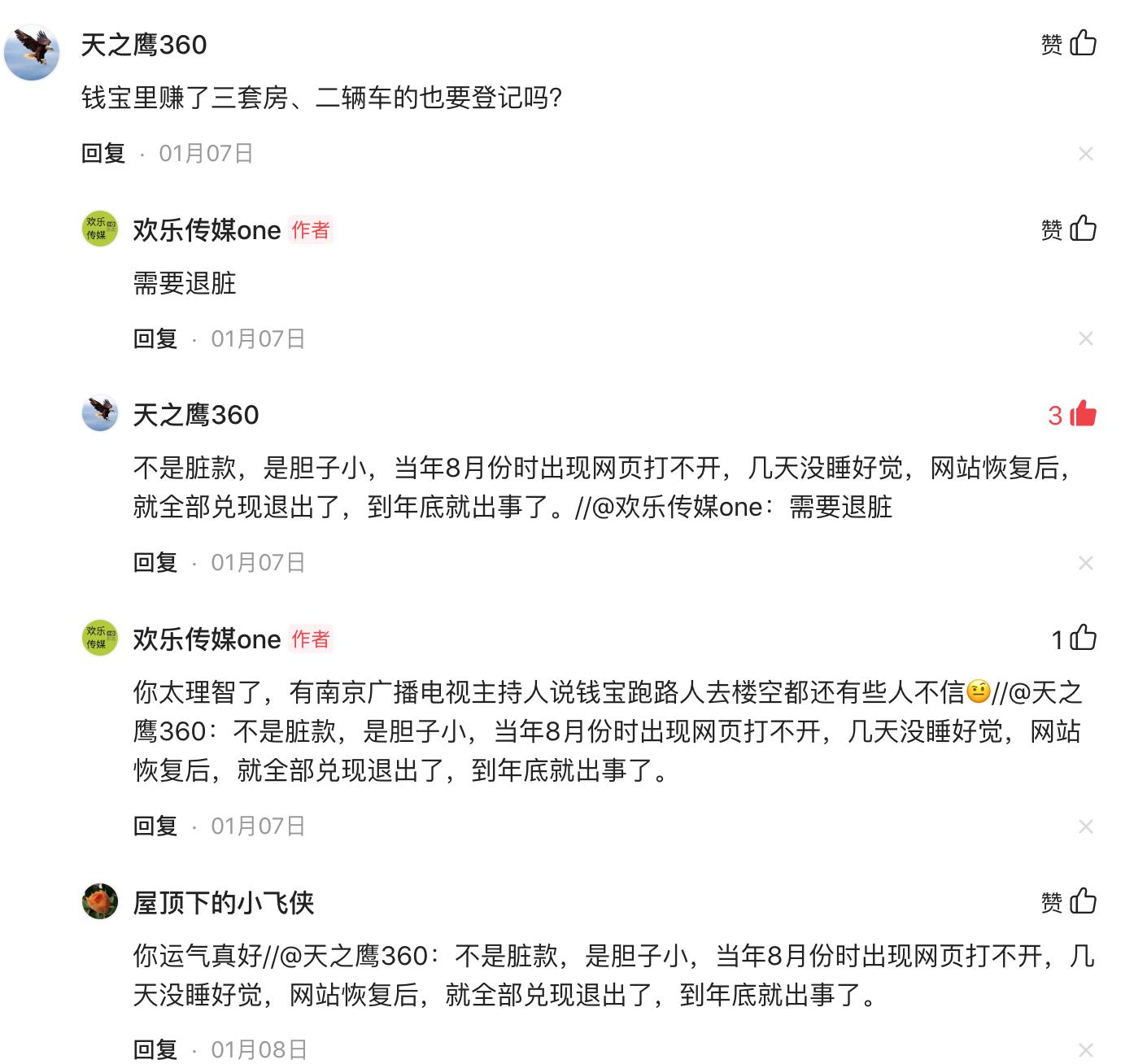Like 天之鹰360's comment about 三套房
The image size is (1147, 1064).
(x=1082, y=43)
